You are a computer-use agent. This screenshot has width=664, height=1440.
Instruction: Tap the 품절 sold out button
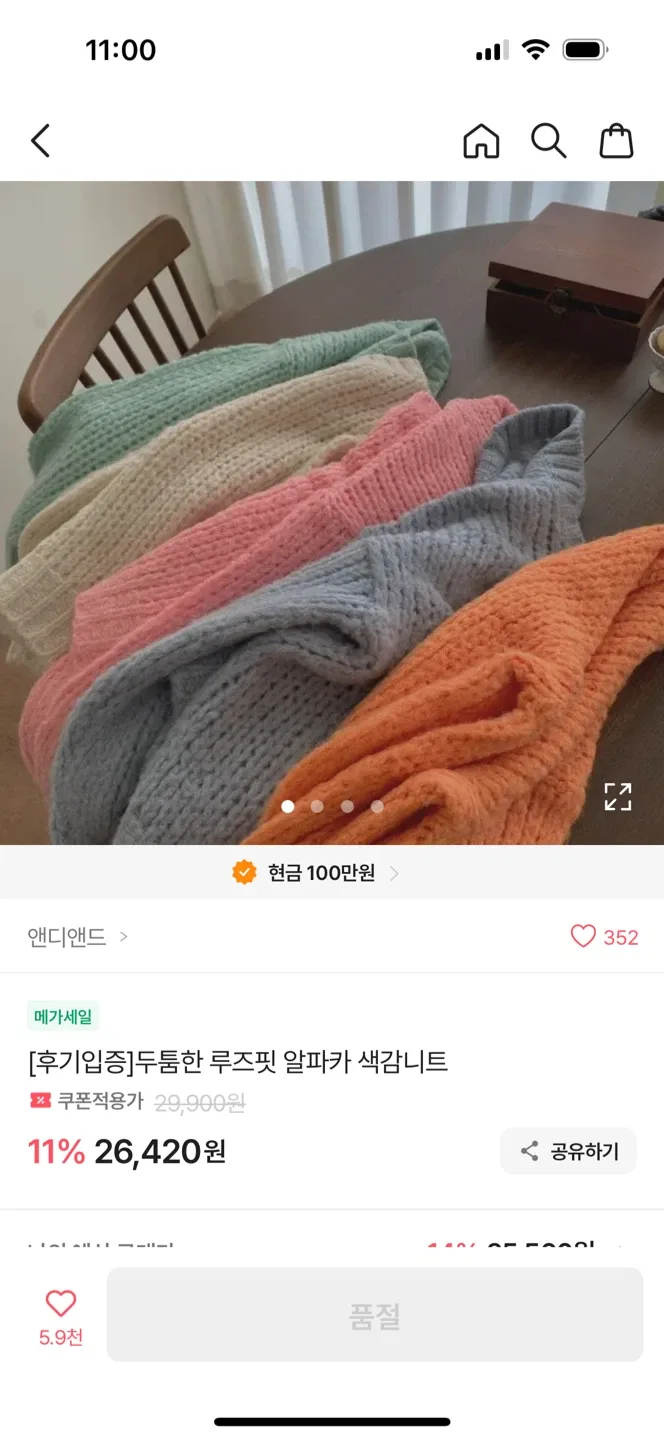click(375, 1315)
